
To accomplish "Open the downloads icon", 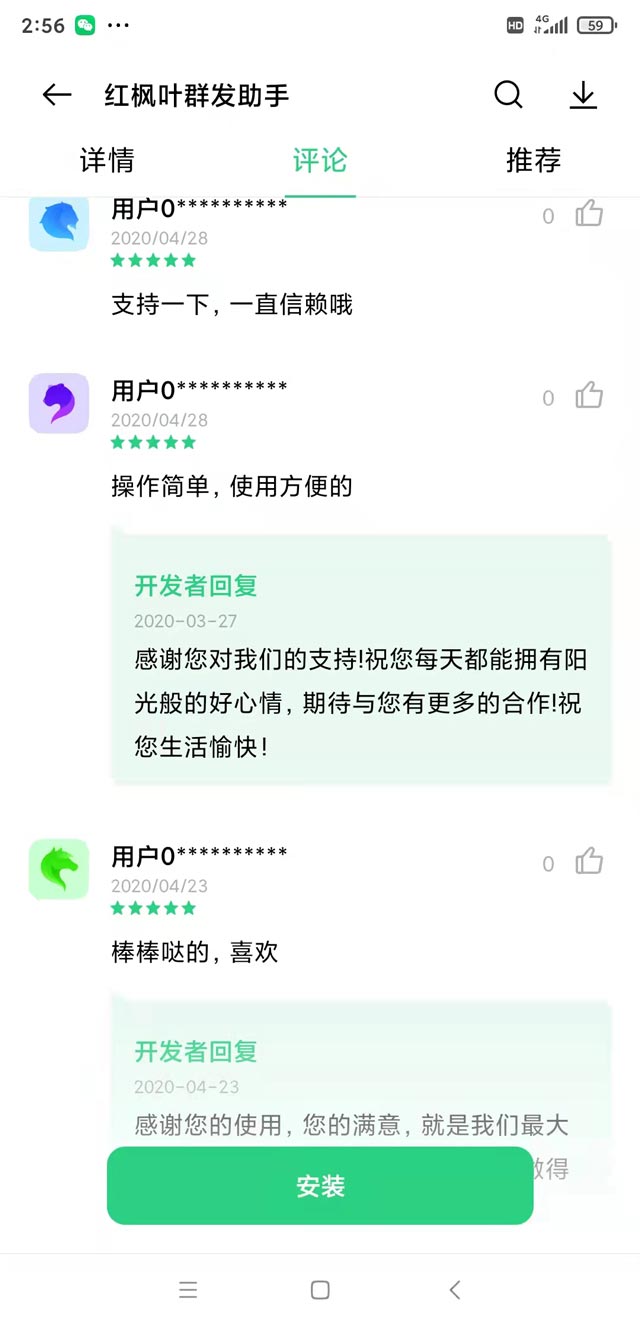I will 583,95.
